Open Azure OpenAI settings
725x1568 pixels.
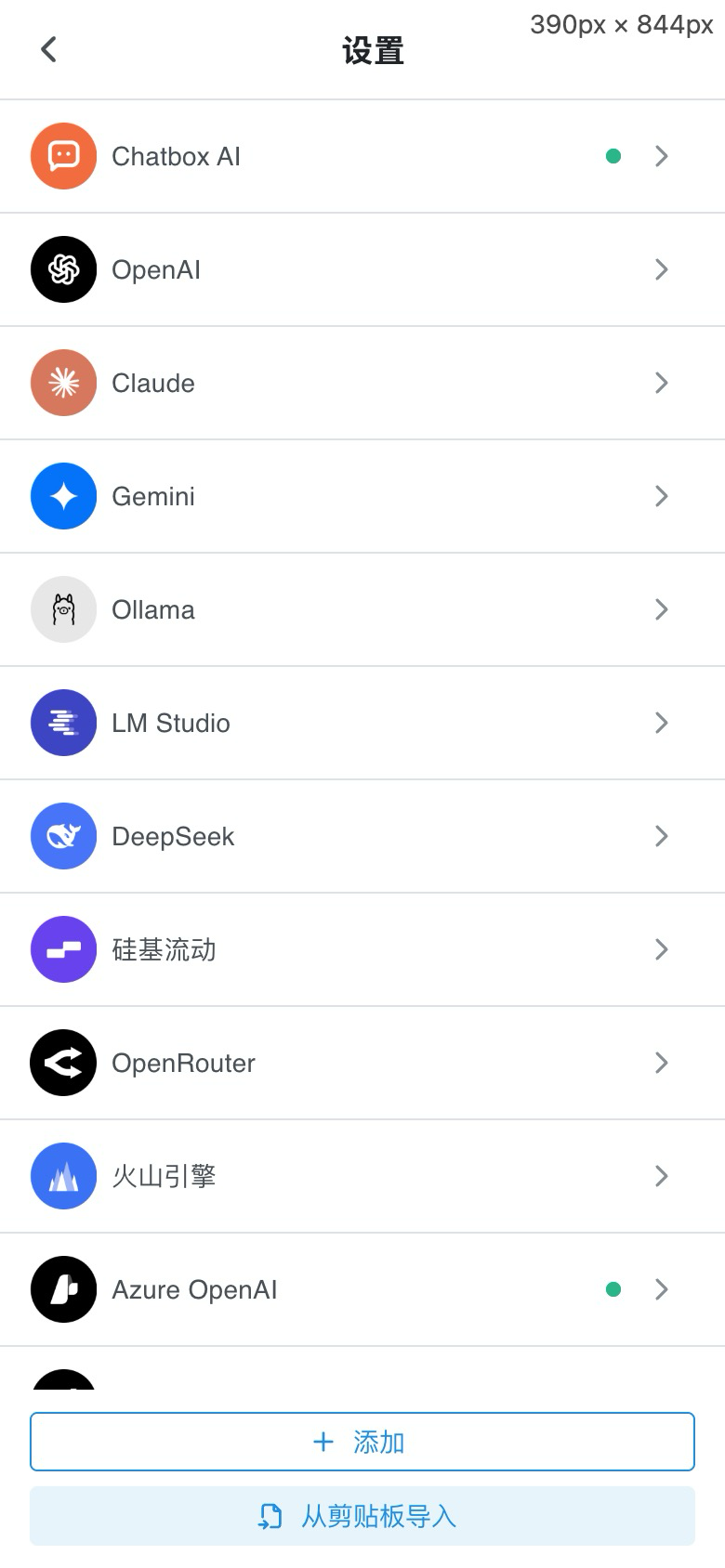(x=362, y=1289)
